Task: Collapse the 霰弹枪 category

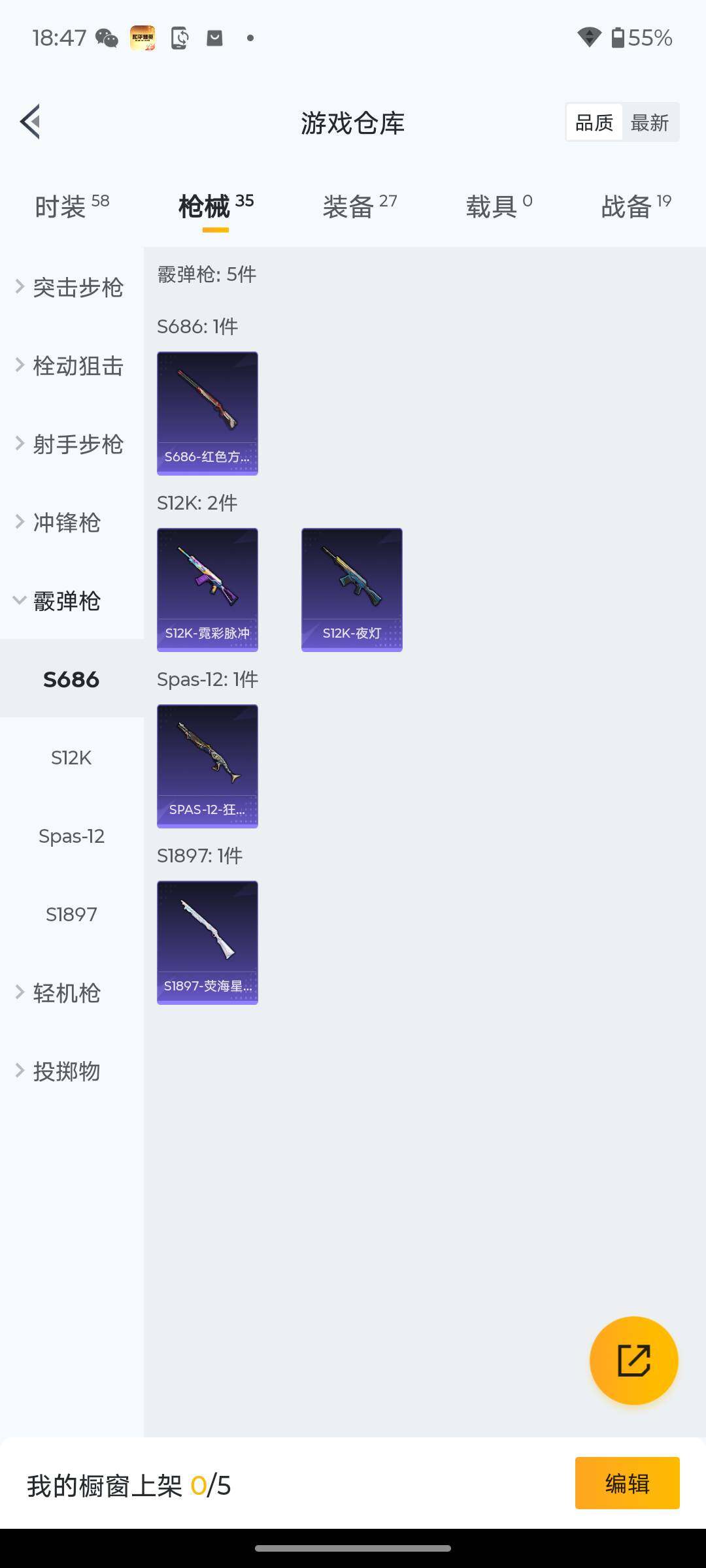Action: point(65,601)
